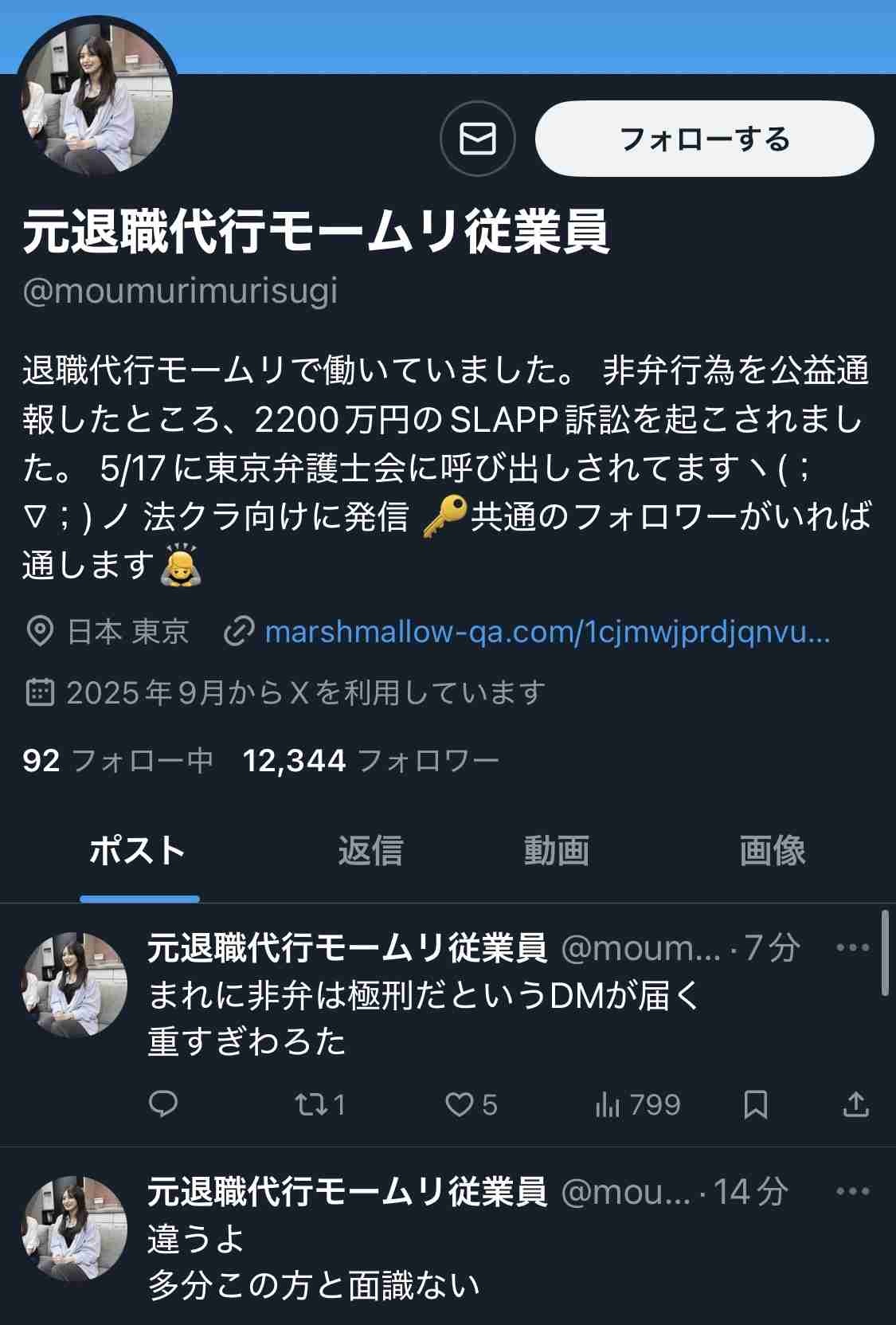Bookmark the 非弁は極刑 post

[755, 1104]
